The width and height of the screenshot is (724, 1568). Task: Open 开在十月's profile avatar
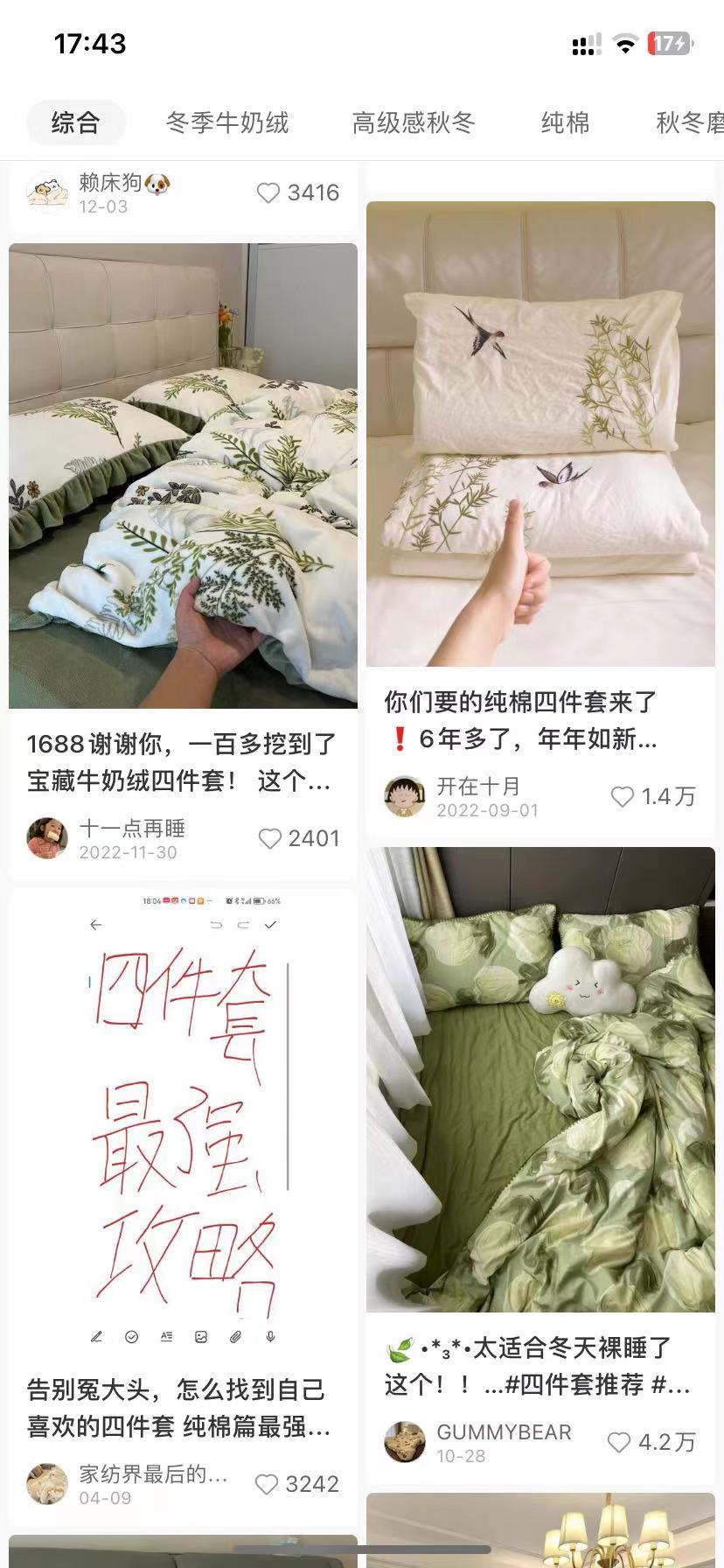pyautogui.click(x=404, y=796)
